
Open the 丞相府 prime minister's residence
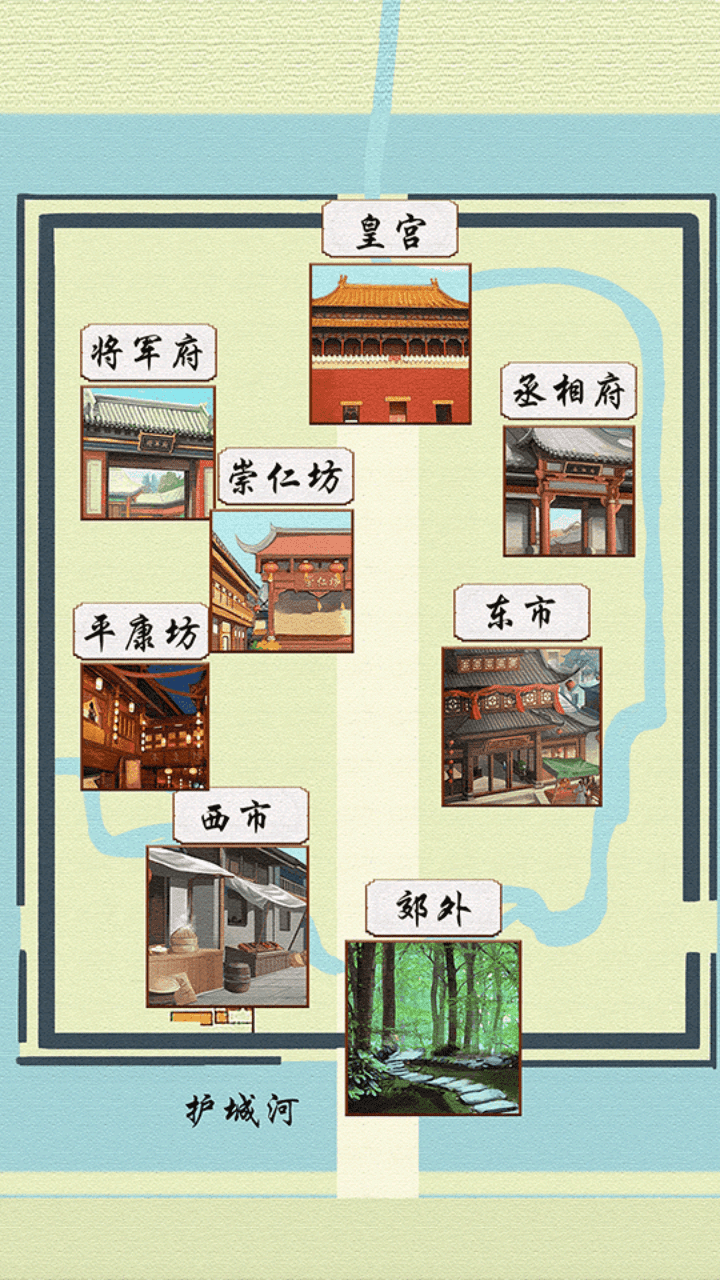coord(568,490)
